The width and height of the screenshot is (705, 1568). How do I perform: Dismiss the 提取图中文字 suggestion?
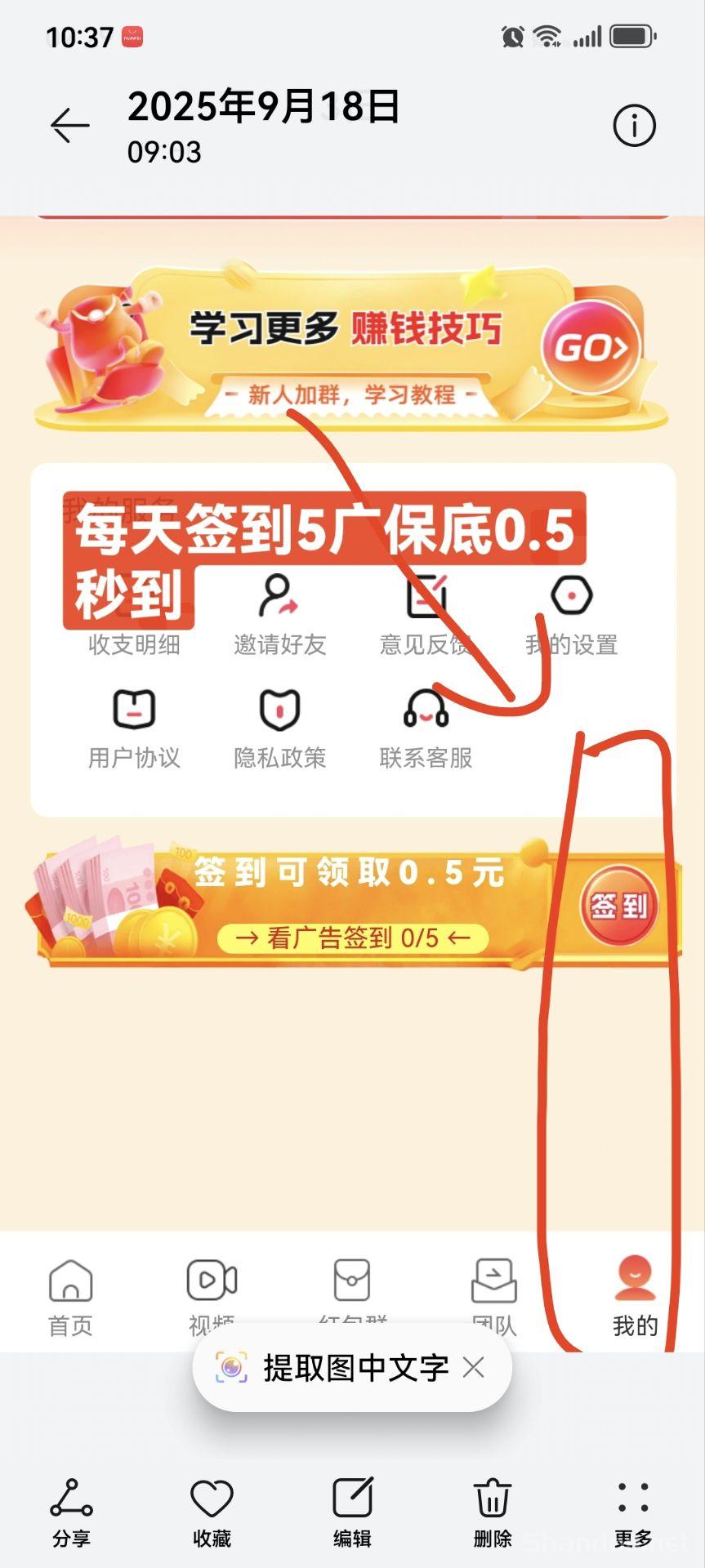(474, 1368)
